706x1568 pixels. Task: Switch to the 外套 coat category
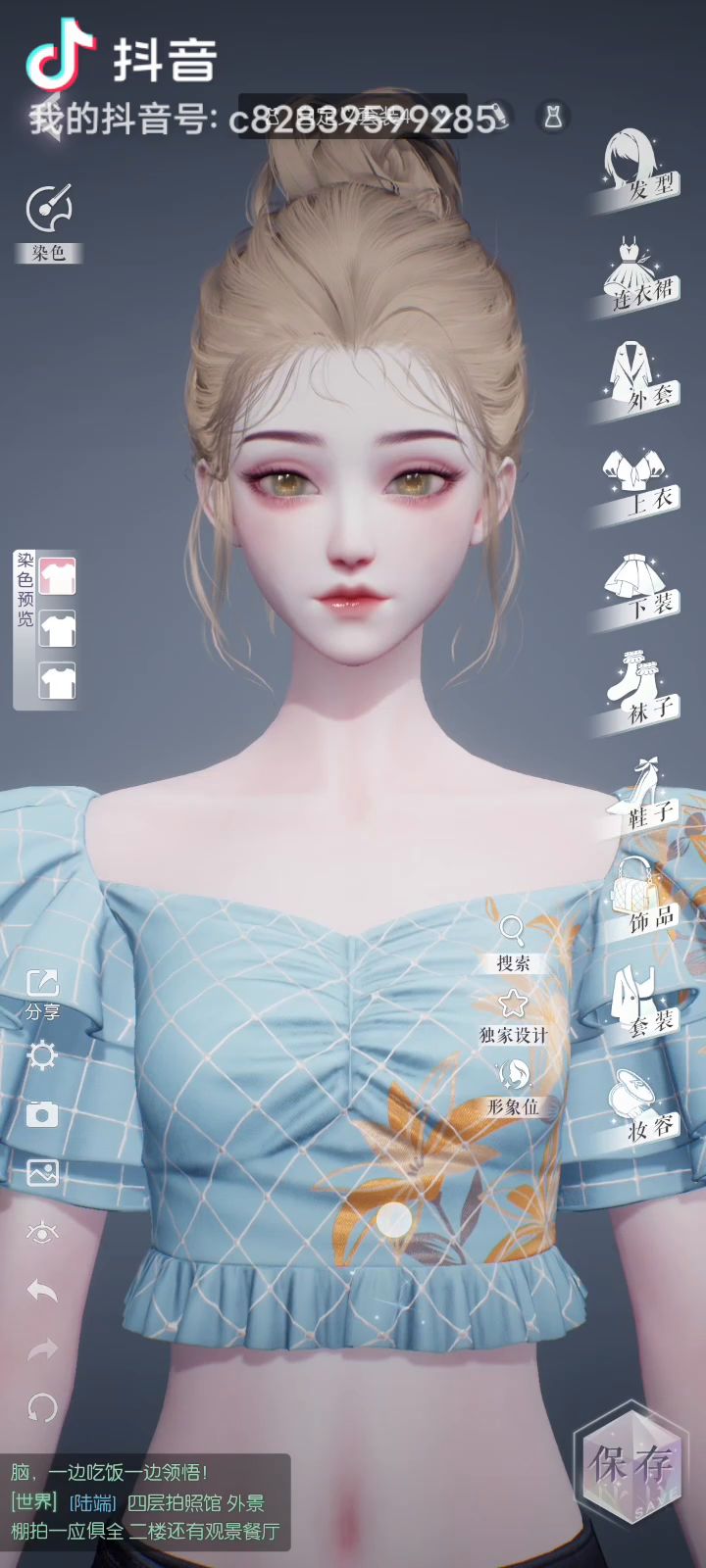click(x=640, y=380)
